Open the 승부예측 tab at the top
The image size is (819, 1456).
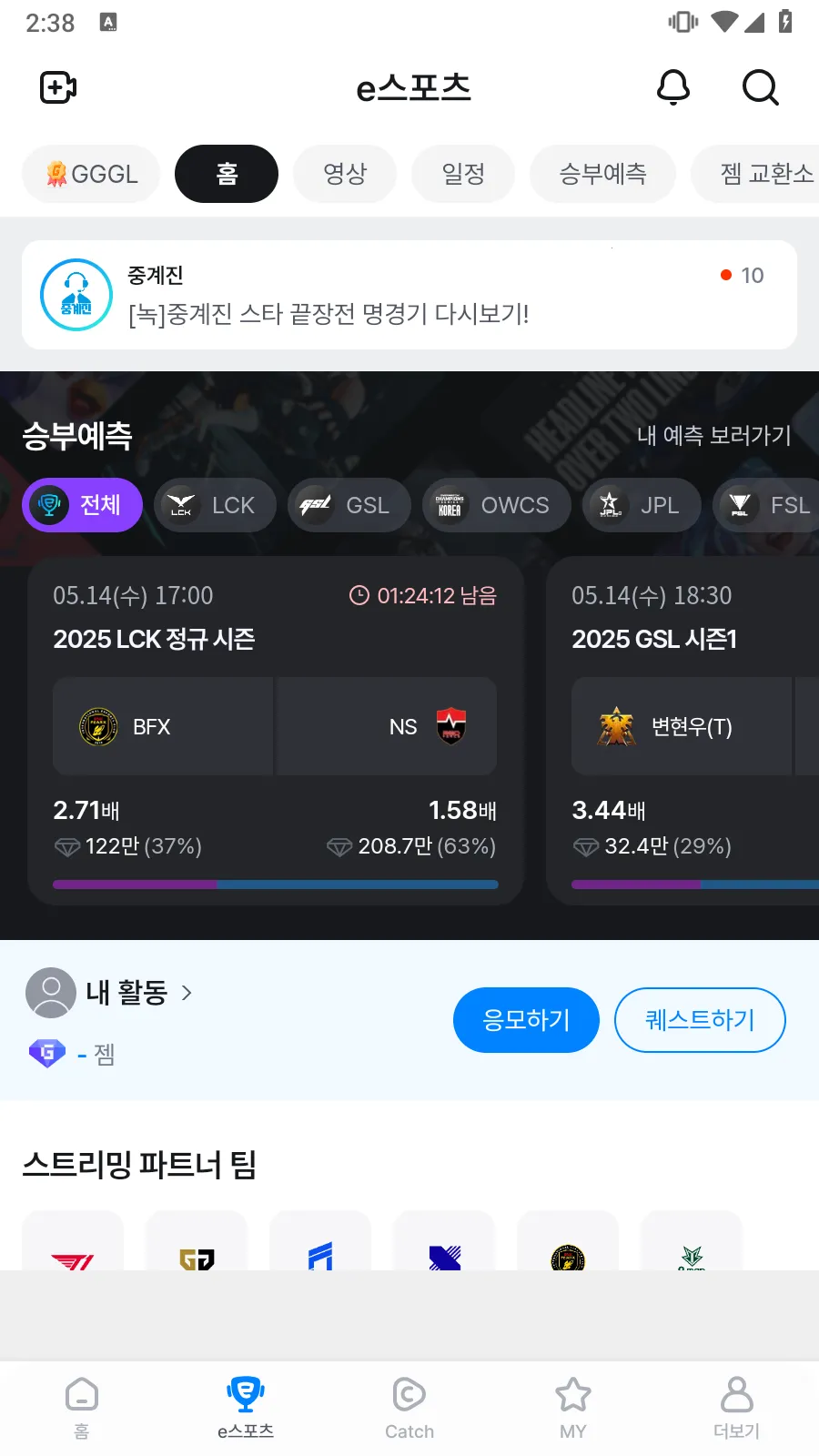coord(602,173)
